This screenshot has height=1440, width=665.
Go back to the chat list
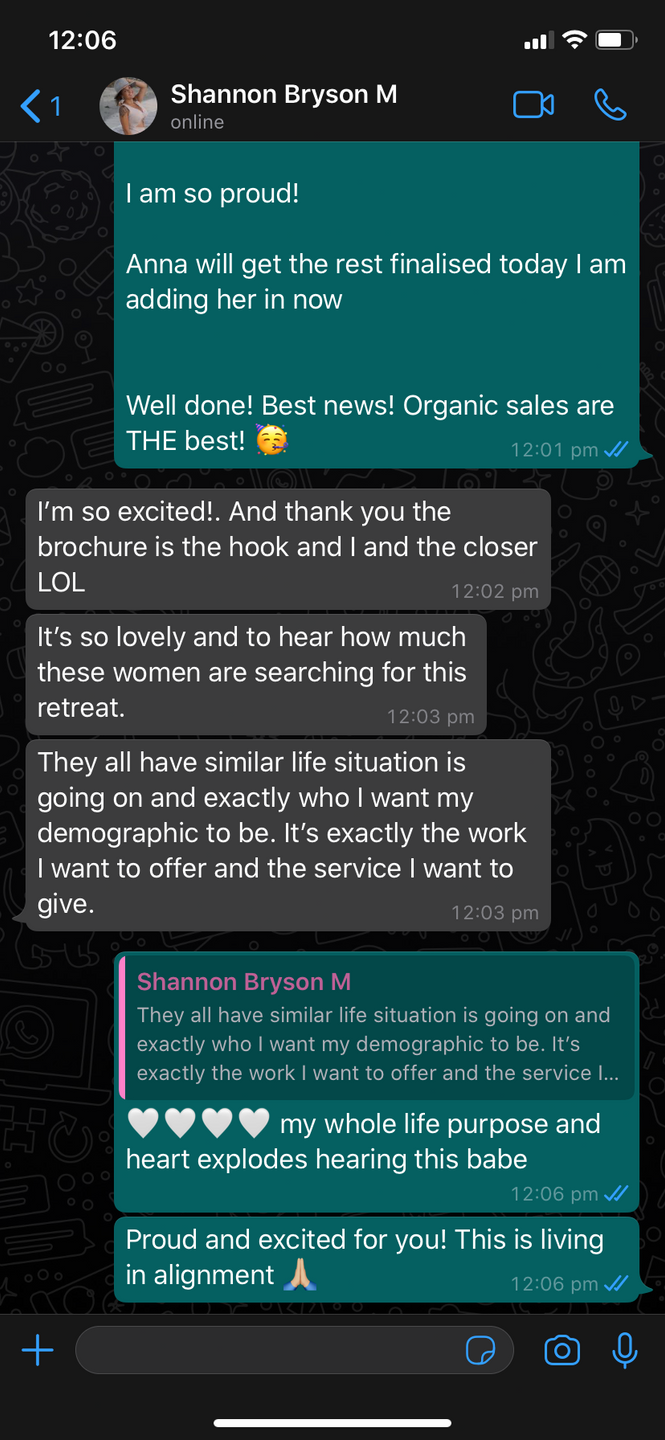click(40, 105)
